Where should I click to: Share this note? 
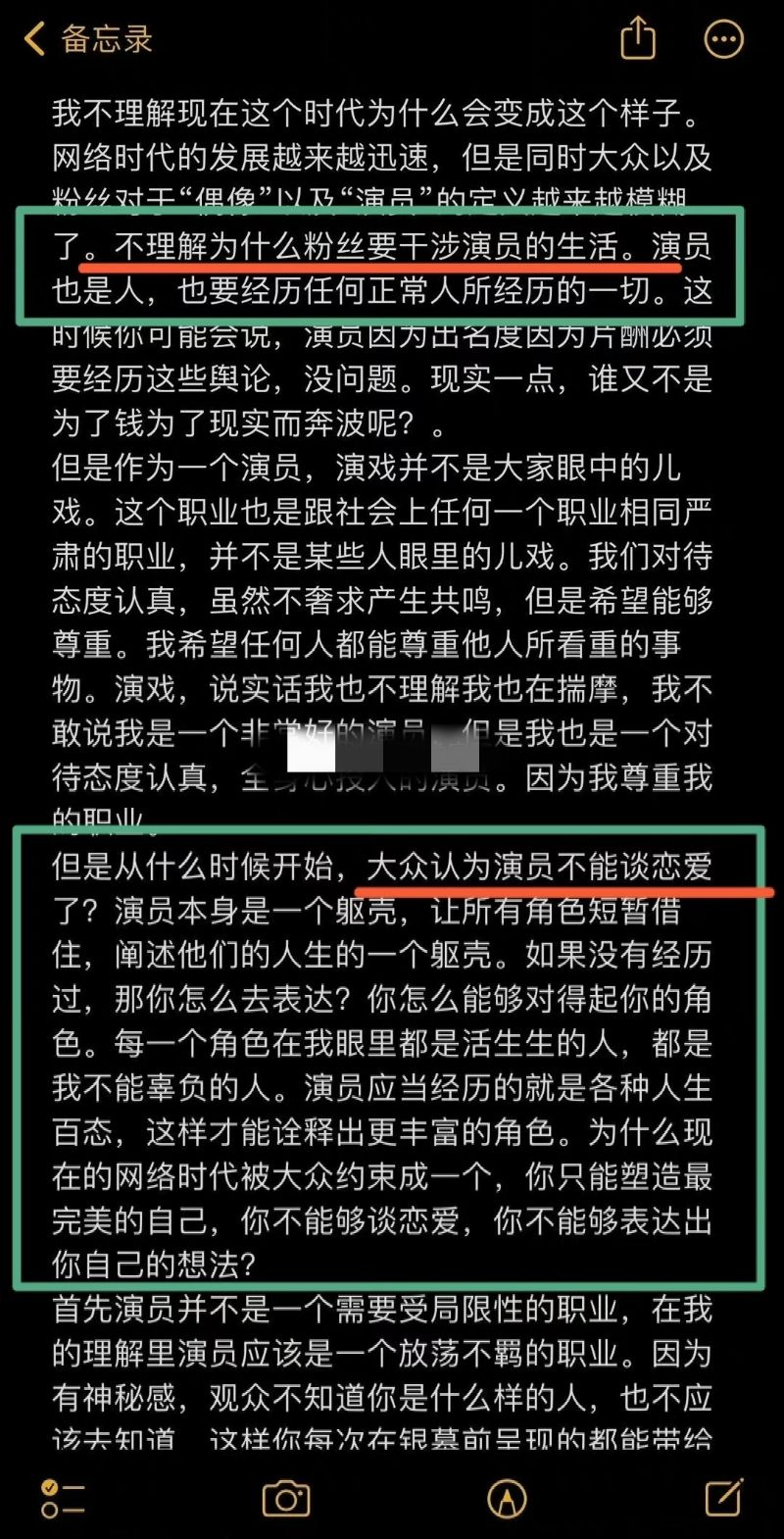[x=637, y=39]
